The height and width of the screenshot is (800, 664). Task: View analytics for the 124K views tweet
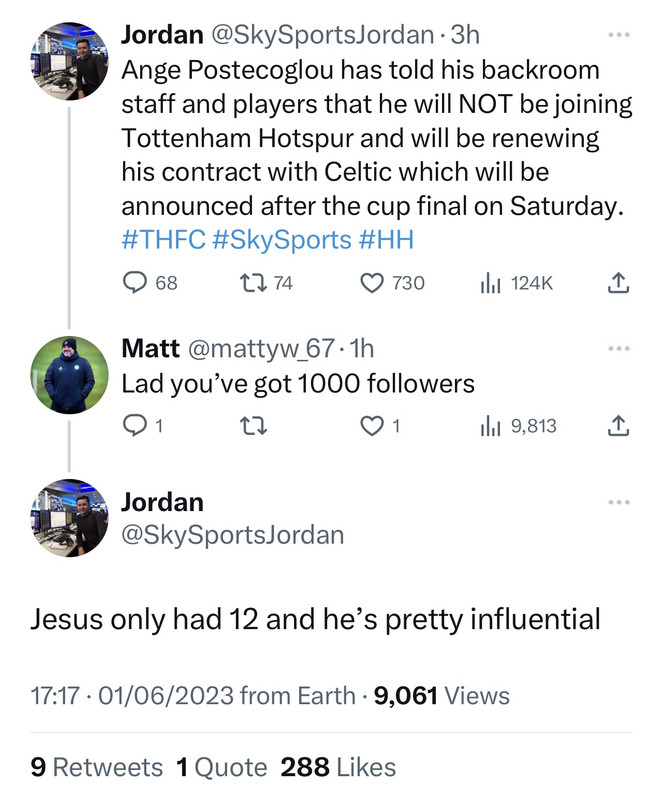pos(517,283)
